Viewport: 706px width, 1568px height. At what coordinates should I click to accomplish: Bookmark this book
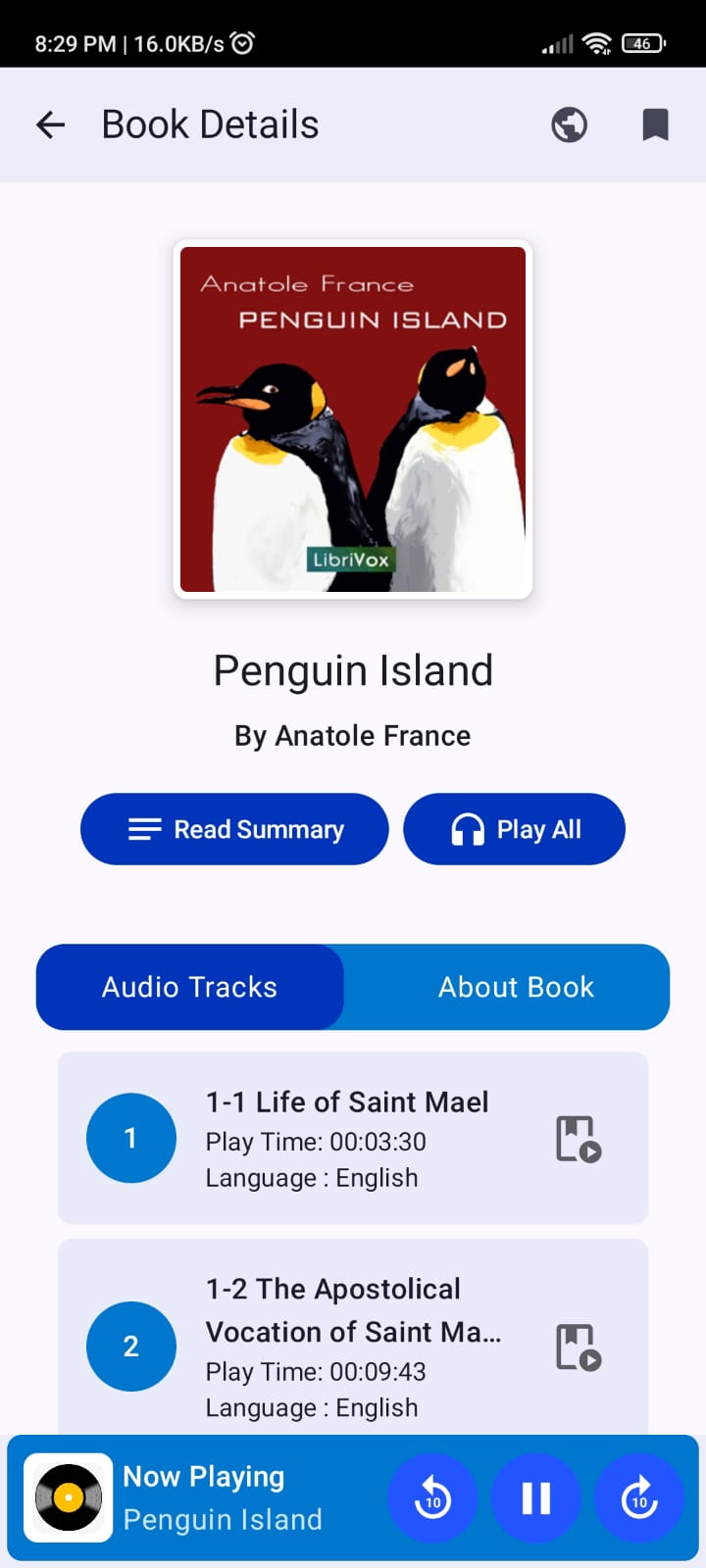click(655, 125)
